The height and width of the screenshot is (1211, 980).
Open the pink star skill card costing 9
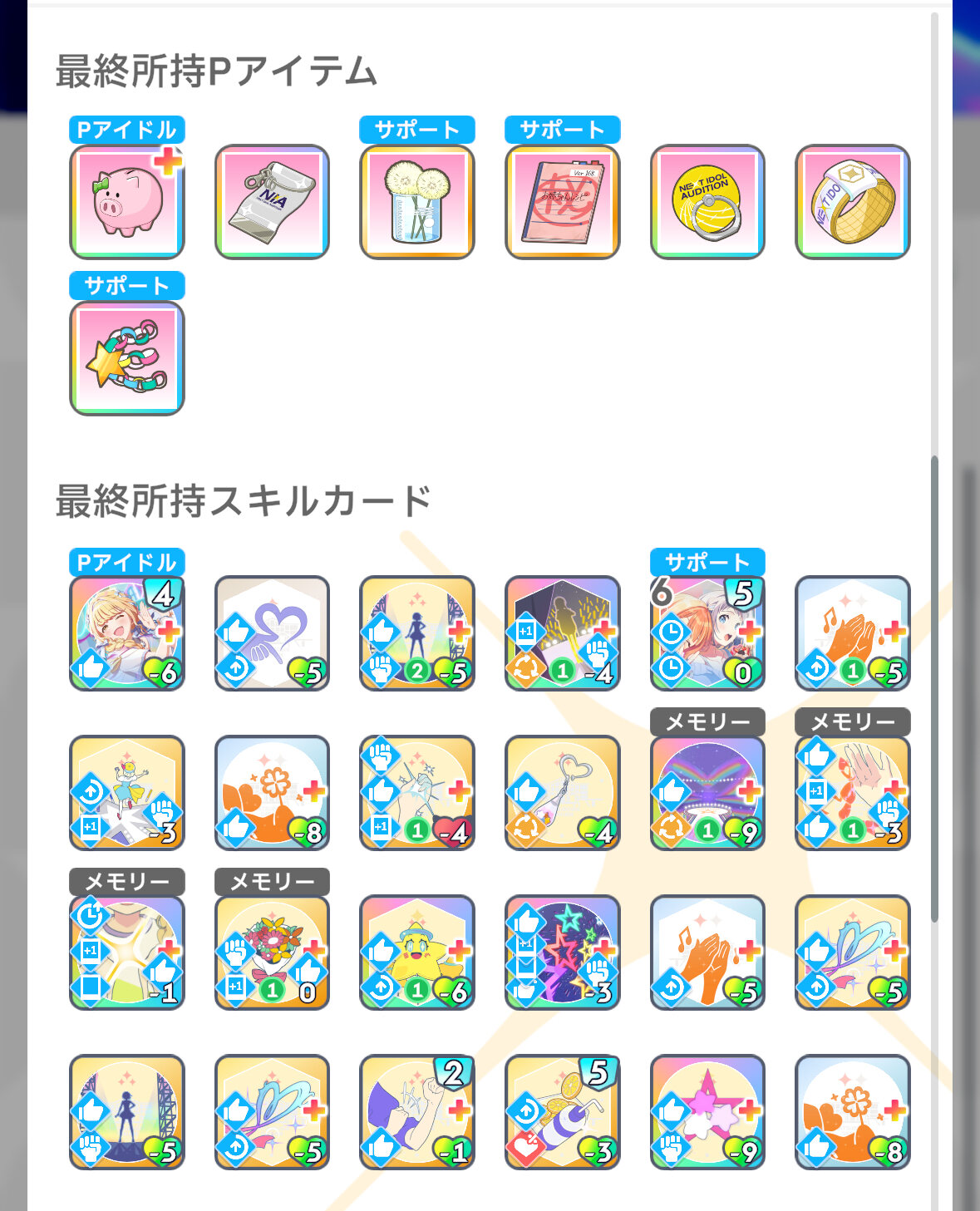[707, 1112]
